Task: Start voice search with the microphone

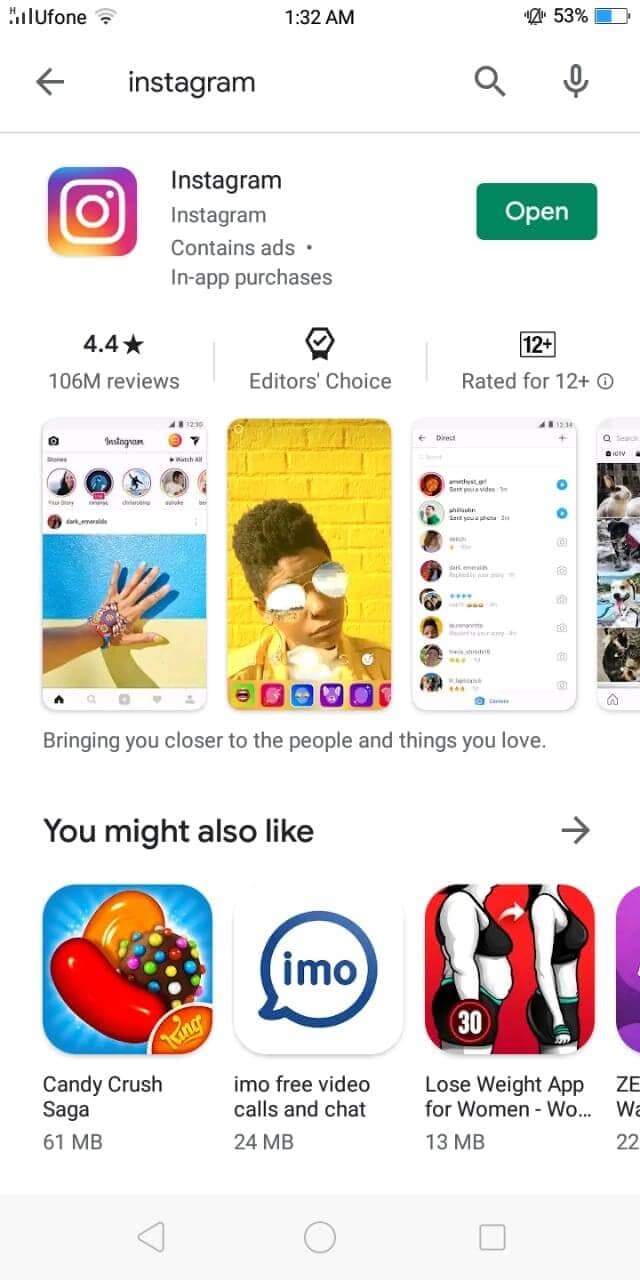Action: click(575, 82)
